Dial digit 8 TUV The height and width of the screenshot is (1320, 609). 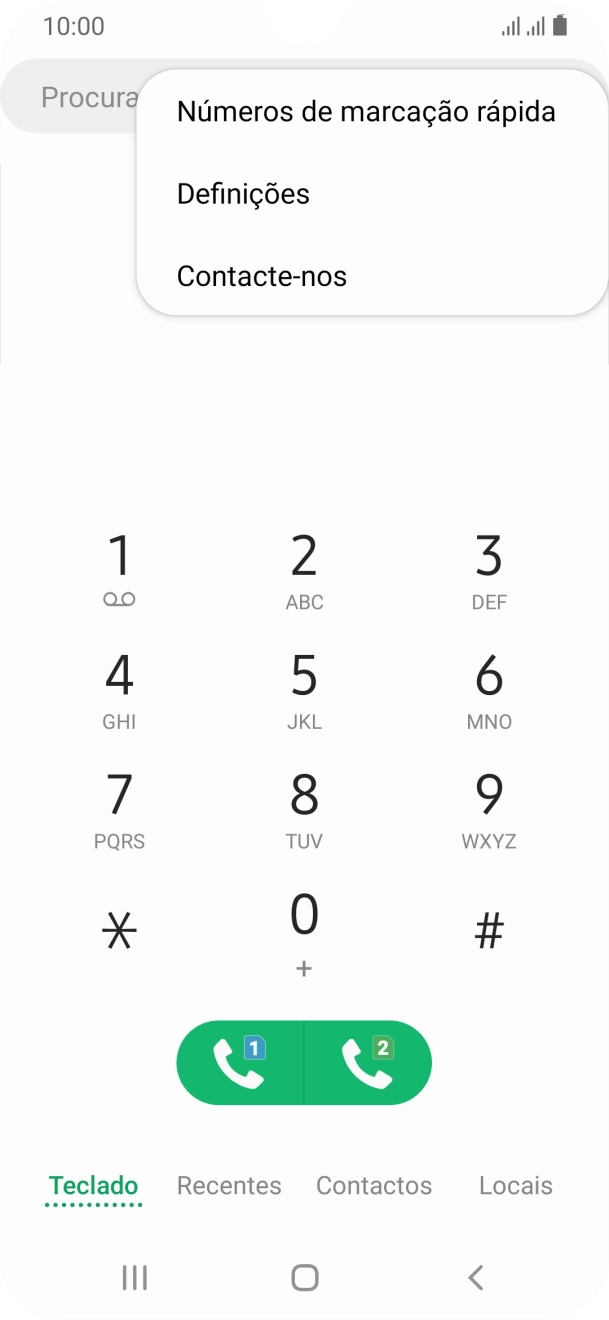pos(304,809)
